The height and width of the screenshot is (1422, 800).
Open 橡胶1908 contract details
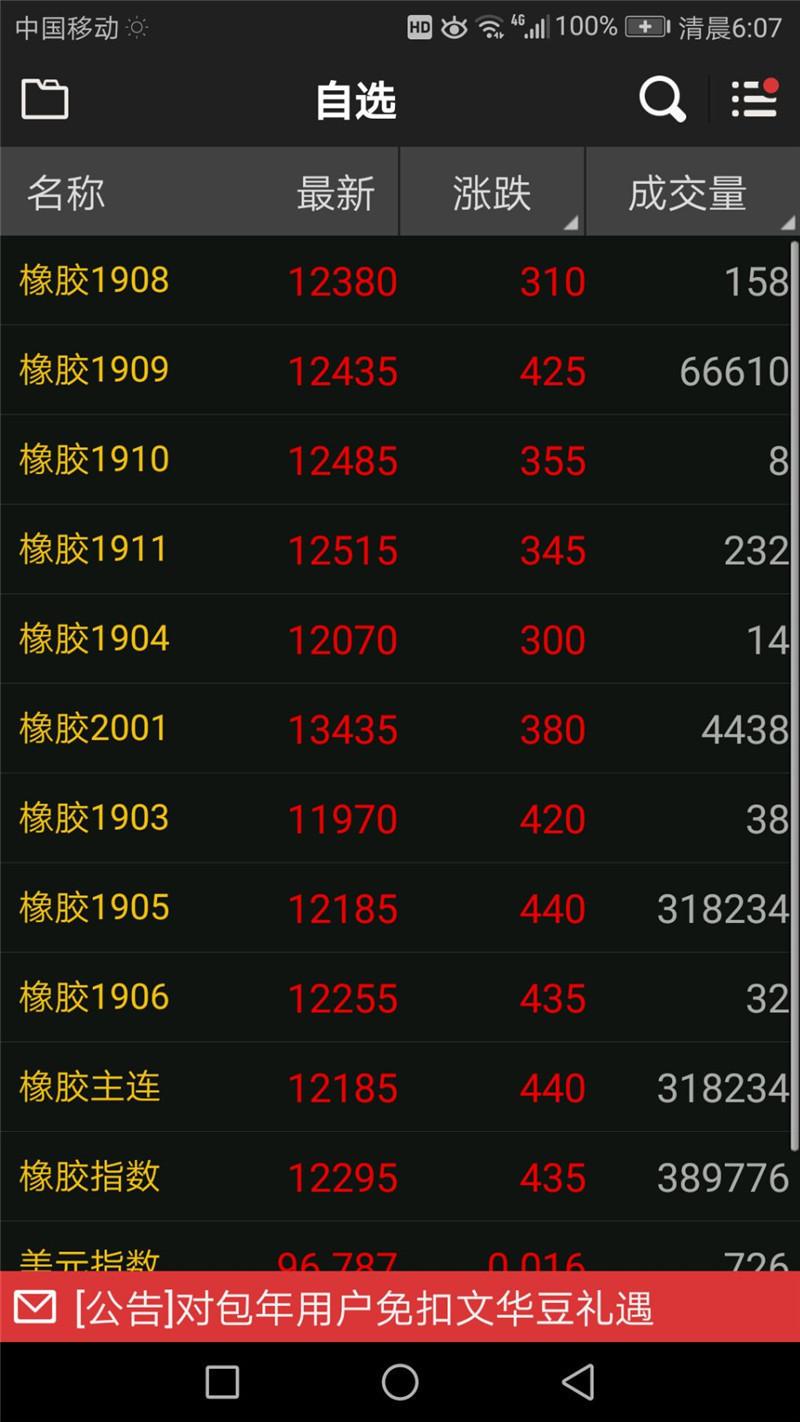tap(398, 281)
